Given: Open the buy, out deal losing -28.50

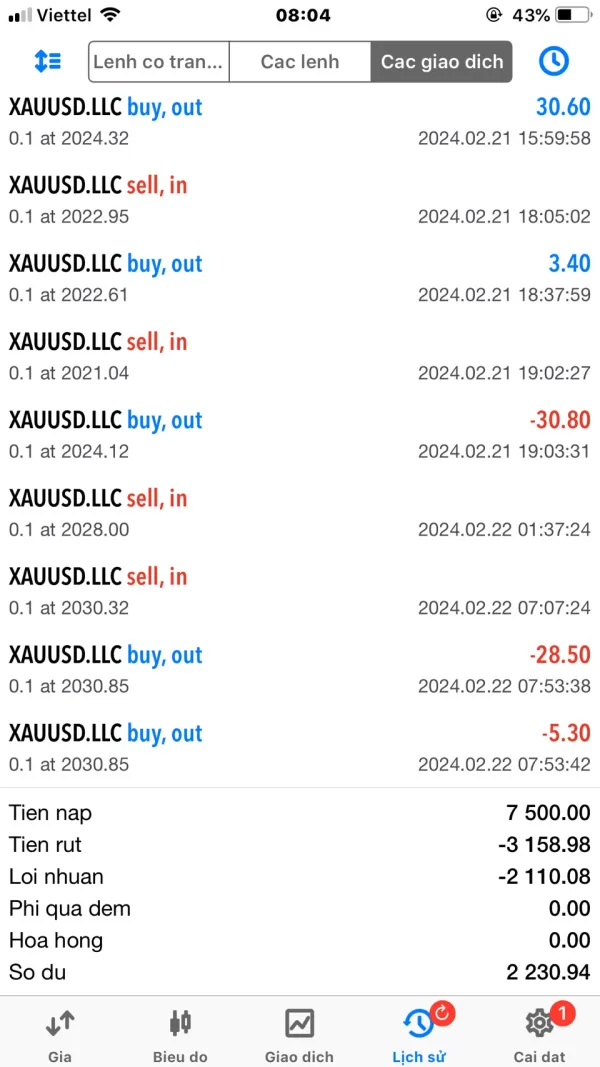Looking at the screenshot, I should pos(300,670).
